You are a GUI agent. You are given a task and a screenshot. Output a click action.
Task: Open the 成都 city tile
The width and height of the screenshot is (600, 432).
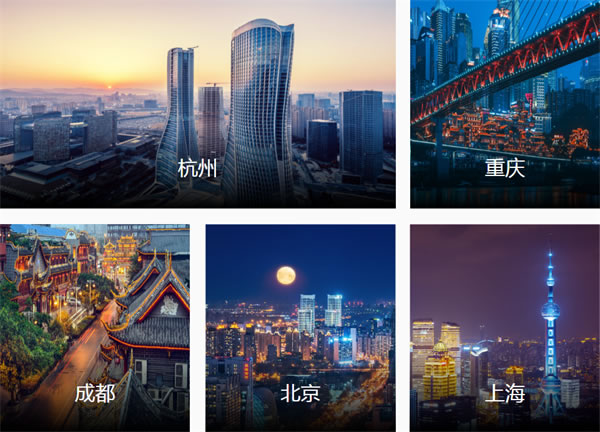point(95,328)
